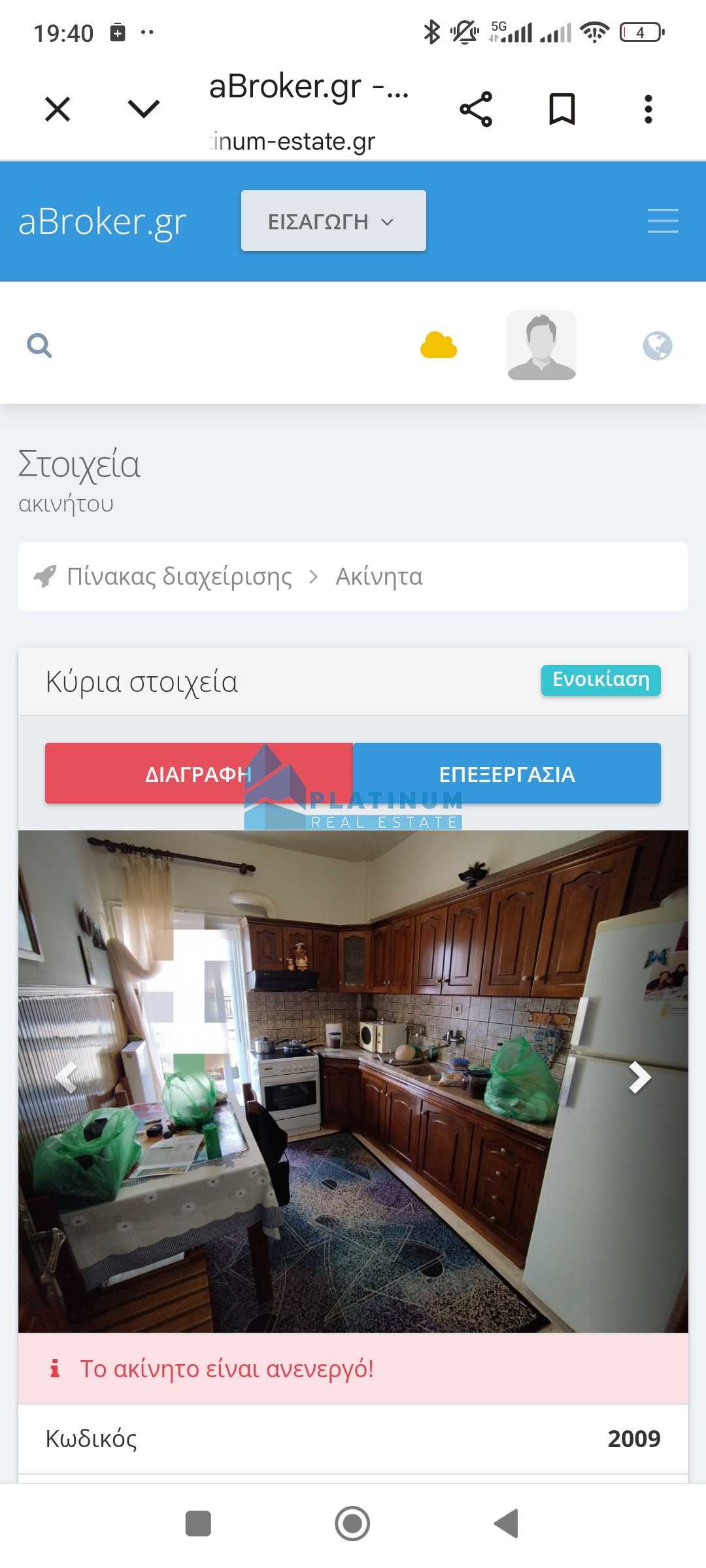Open the browser overflow menu
This screenshot has height=1568, width=706.
648,109
